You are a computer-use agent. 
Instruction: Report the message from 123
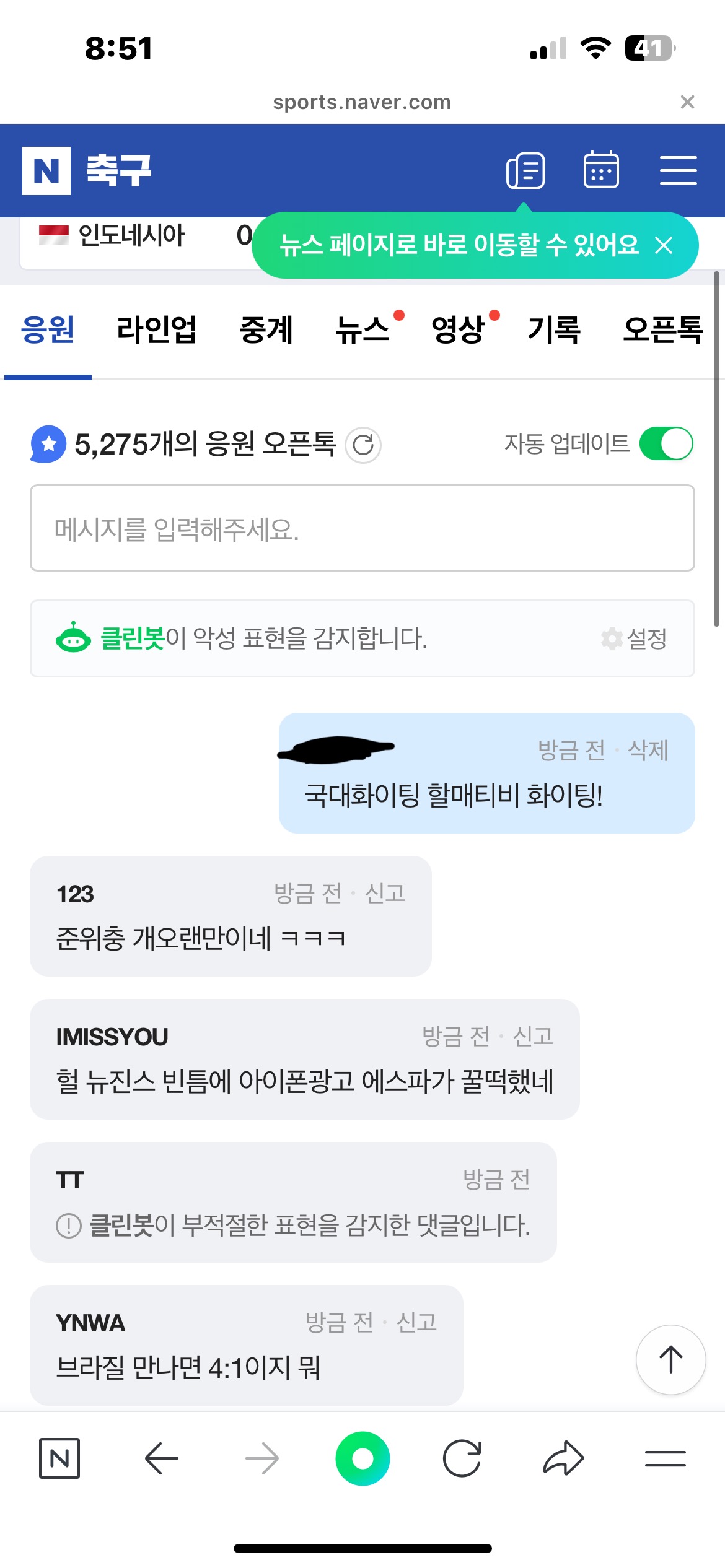click(385, 893)
